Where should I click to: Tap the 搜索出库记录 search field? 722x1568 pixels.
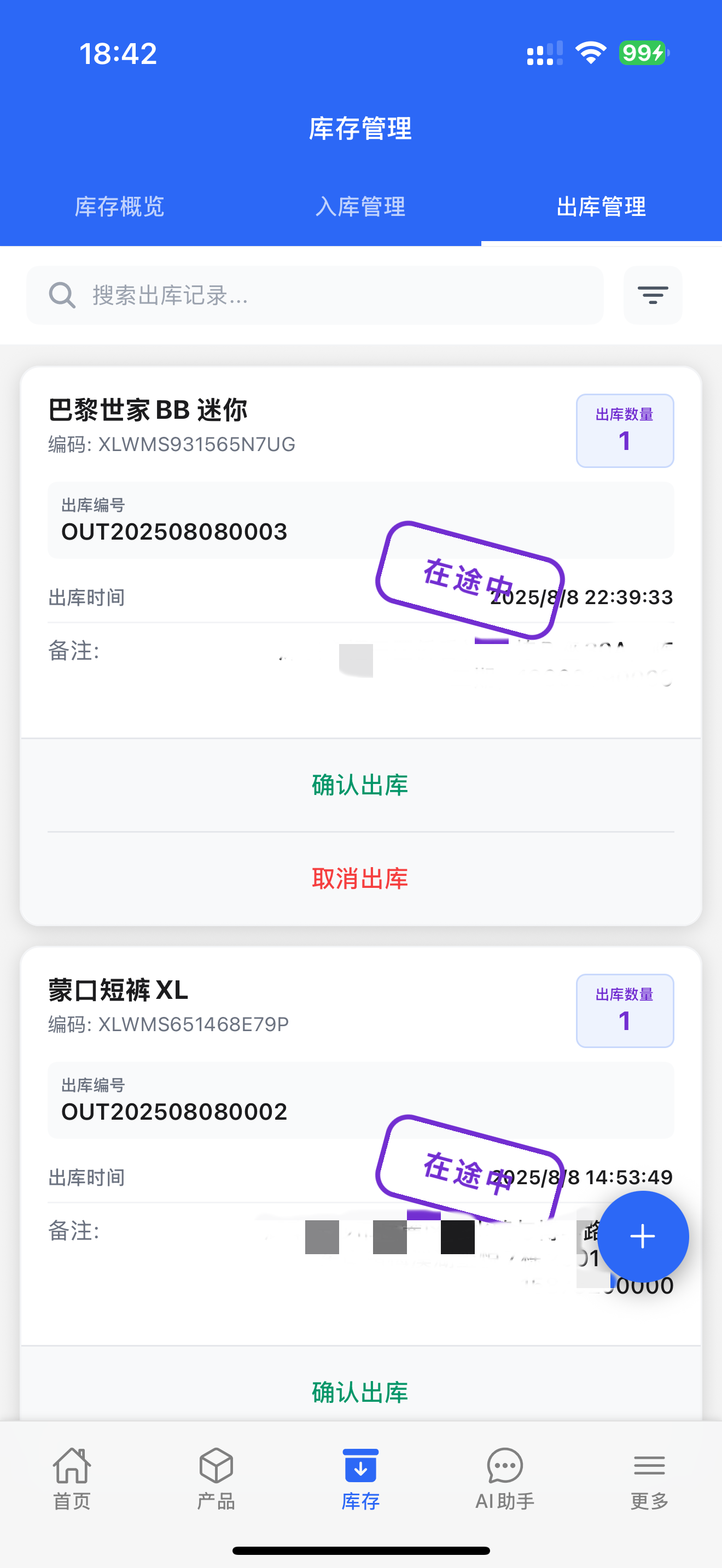click(315, 295)
